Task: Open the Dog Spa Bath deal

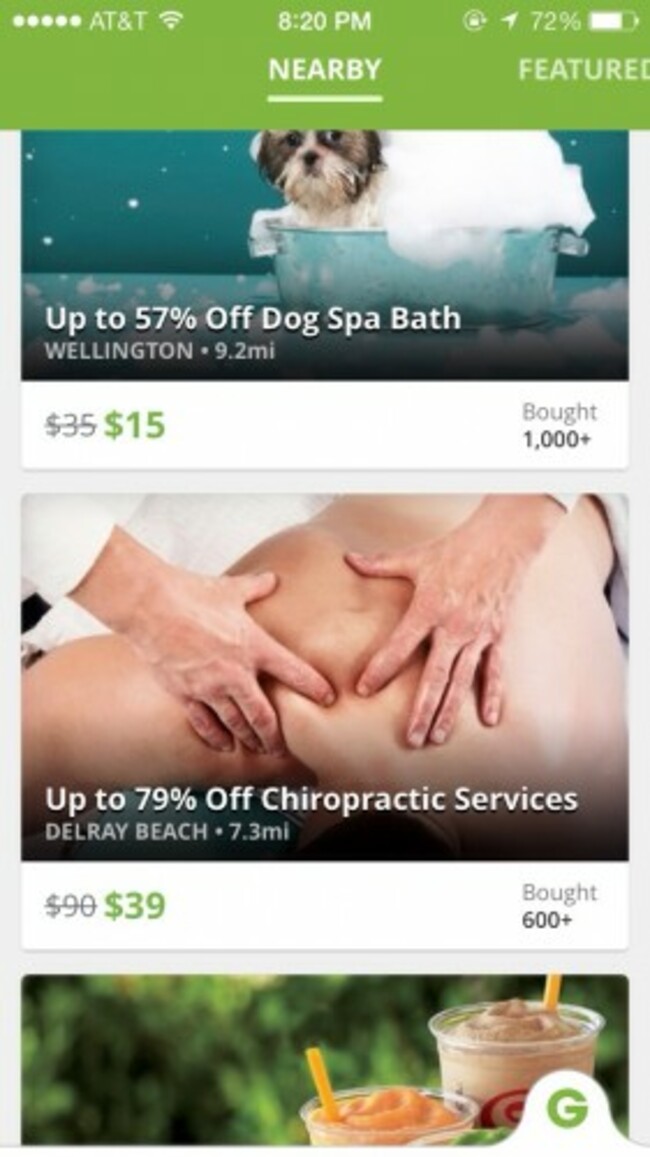Action: click(325, 300)
